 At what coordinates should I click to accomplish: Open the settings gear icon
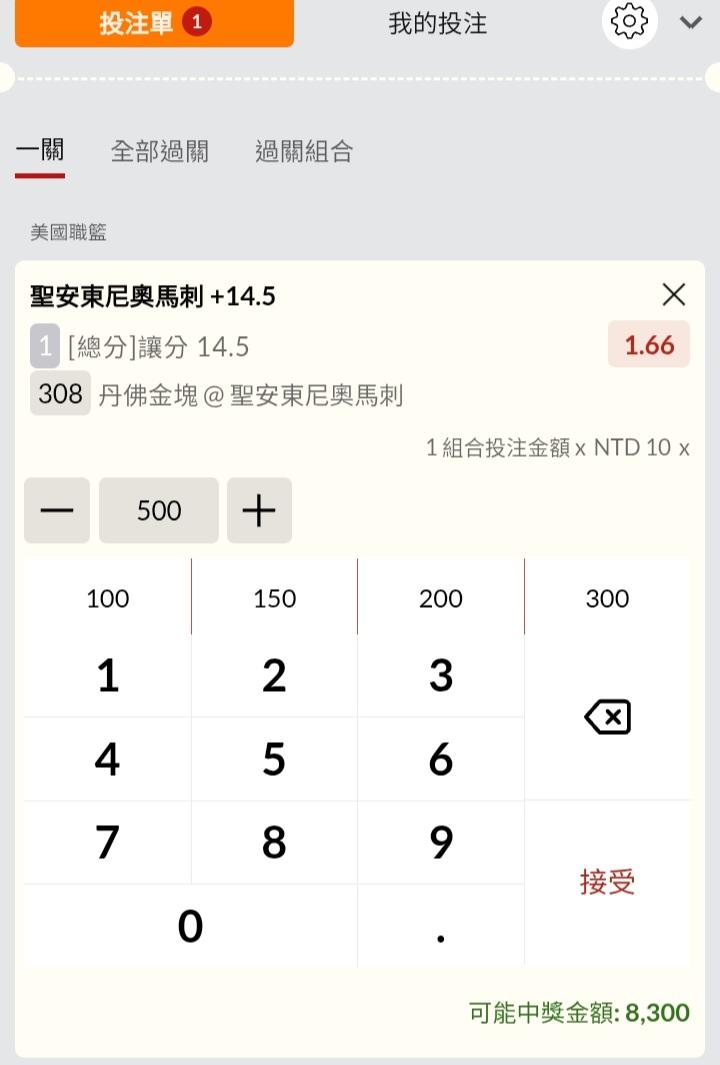[x=629, y=22]
